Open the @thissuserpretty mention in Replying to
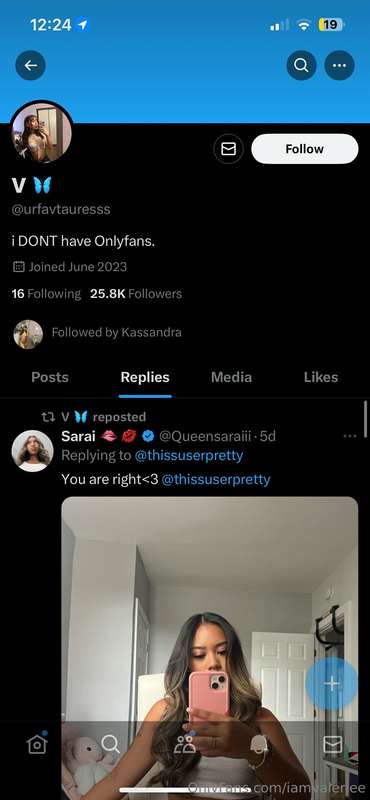This screenshot has height=800, width=370. [188, 456]
